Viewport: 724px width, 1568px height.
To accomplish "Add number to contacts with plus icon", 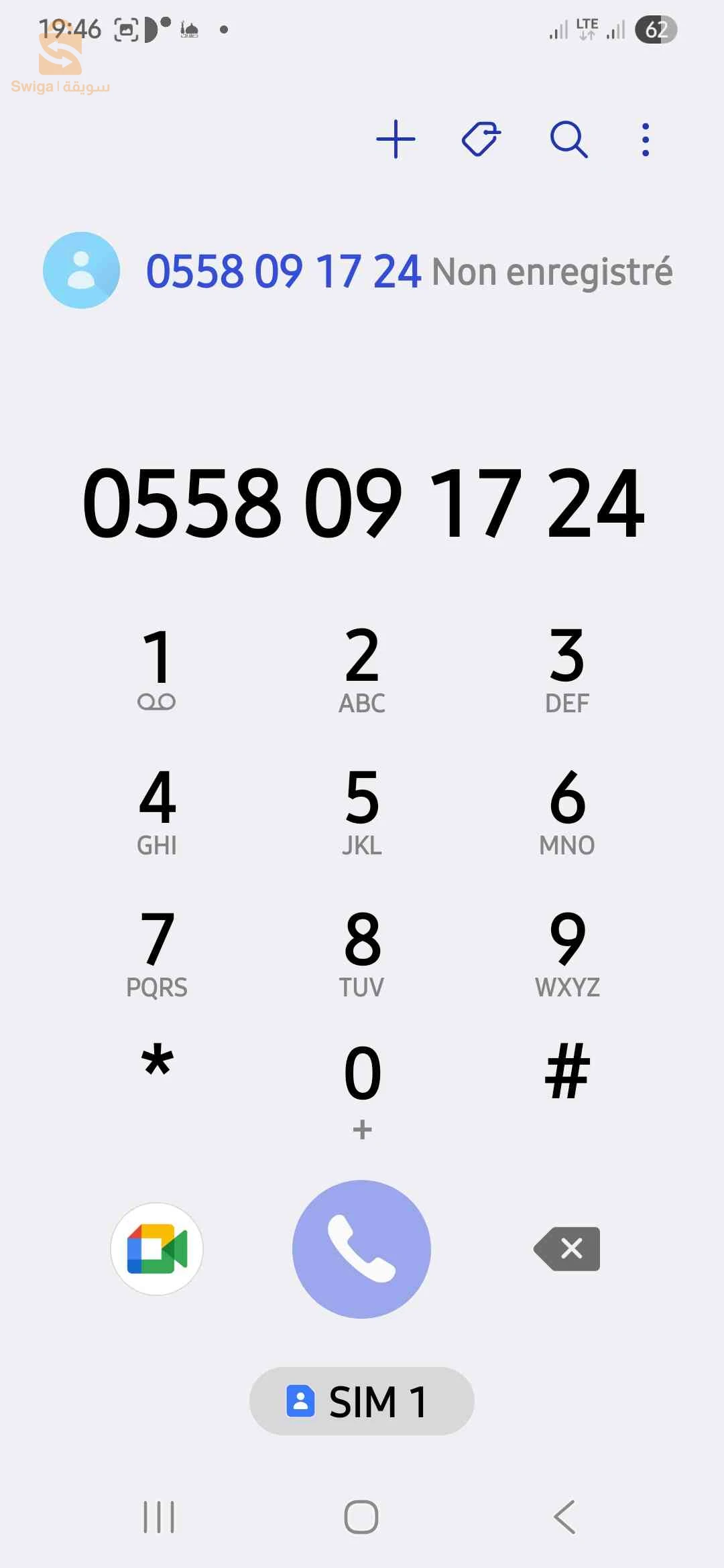I will 396,139.
